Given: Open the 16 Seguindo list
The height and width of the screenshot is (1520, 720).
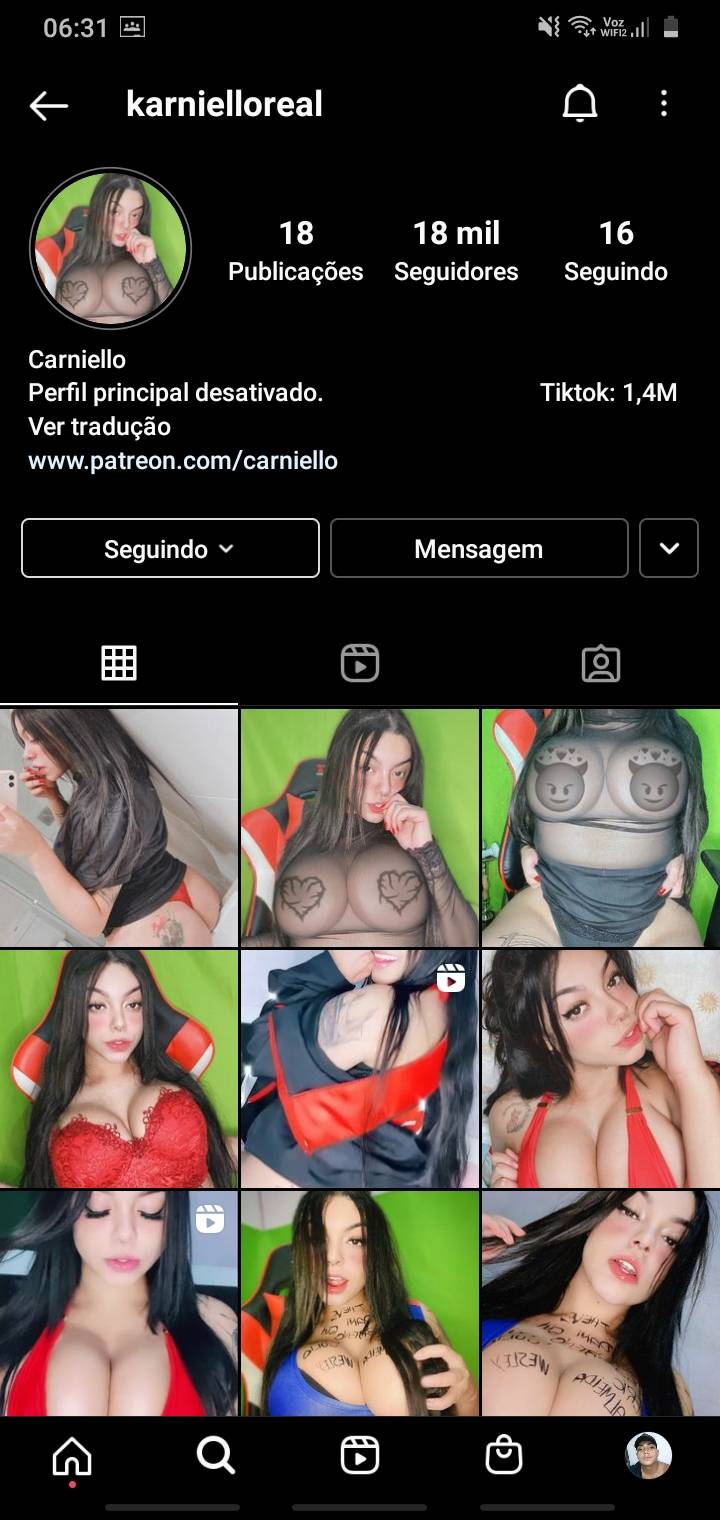Looking at the screenshot, I should point(616,250).
